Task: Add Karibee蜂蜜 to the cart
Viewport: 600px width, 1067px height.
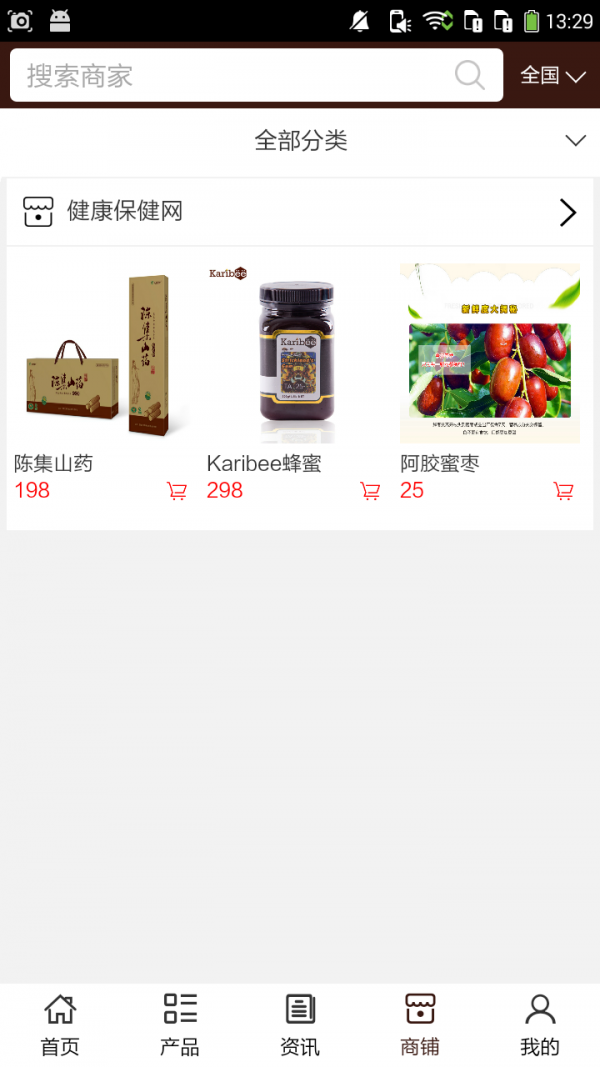Action: click(370, 491)
